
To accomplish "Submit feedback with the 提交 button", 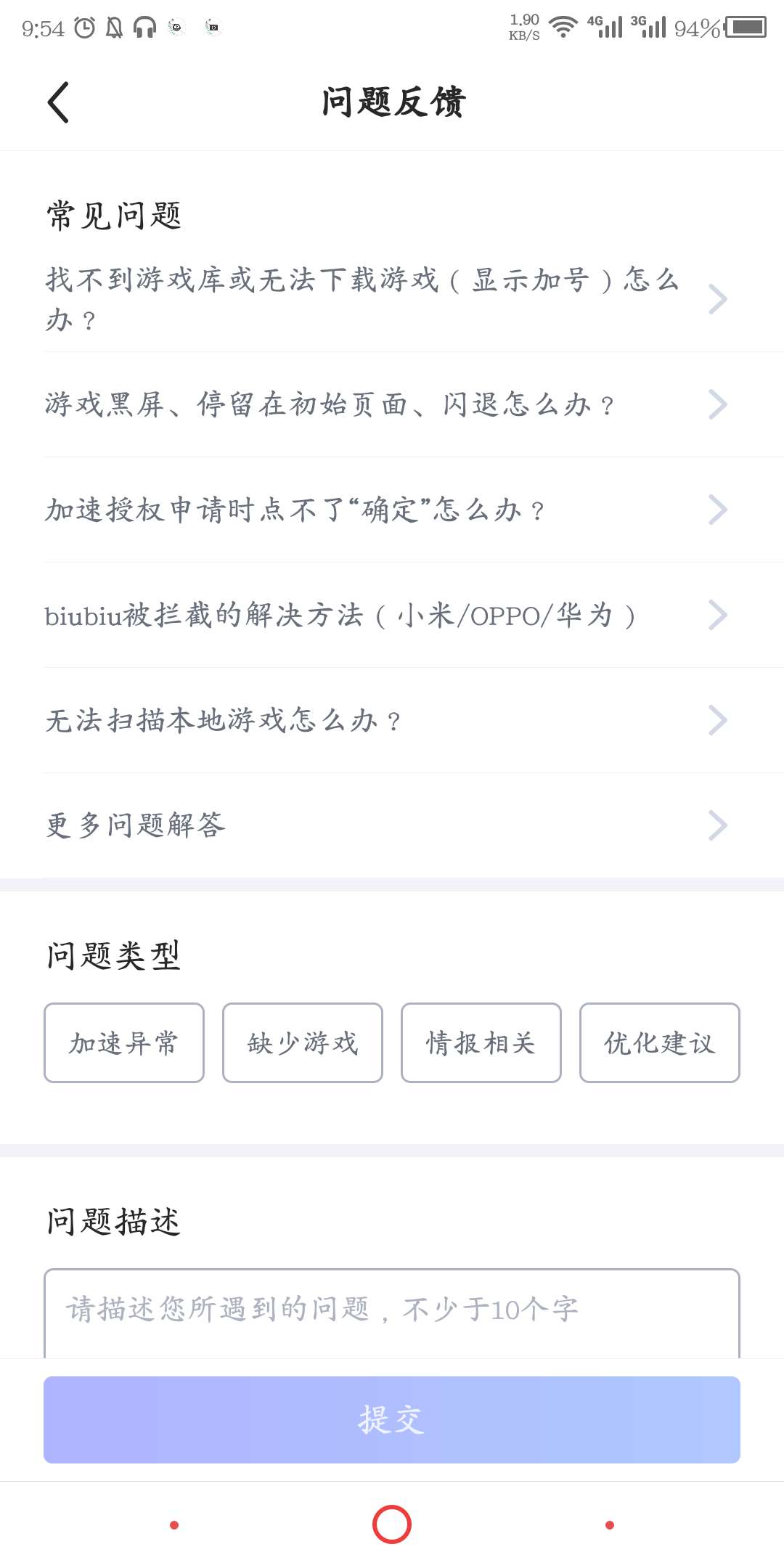I will point(392,1419).
